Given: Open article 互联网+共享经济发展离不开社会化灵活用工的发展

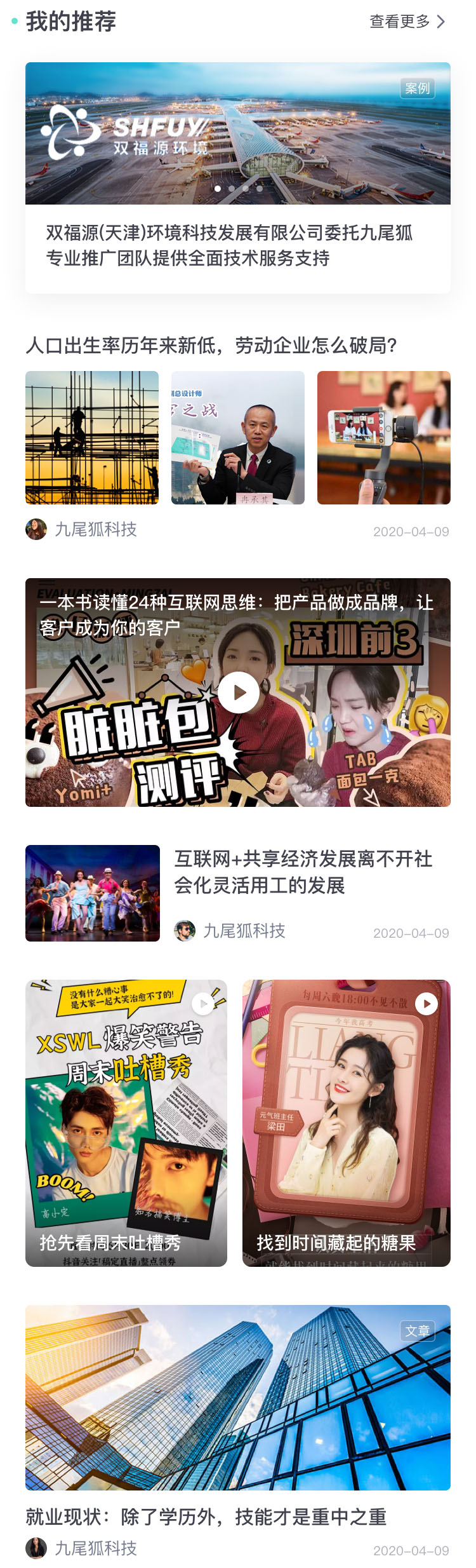Looking at the screenshot, I should click(303, 872).
